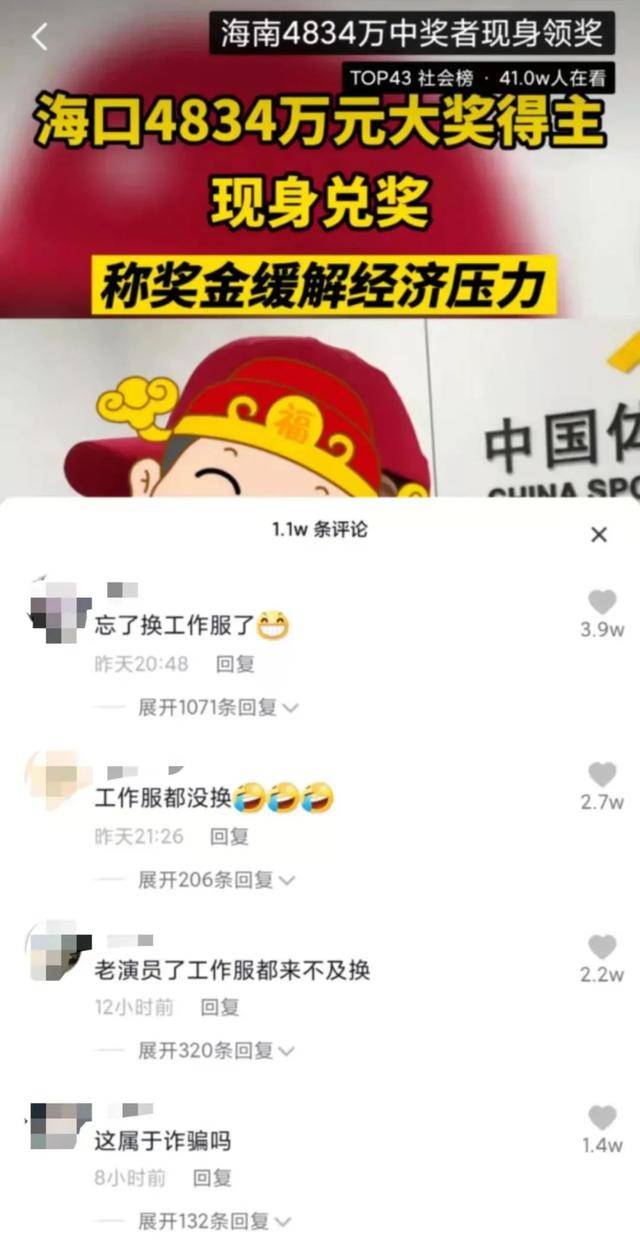Like the comment 忘了换工作服了
This screenshot has width=640, height=1241.
click(602, 602)
